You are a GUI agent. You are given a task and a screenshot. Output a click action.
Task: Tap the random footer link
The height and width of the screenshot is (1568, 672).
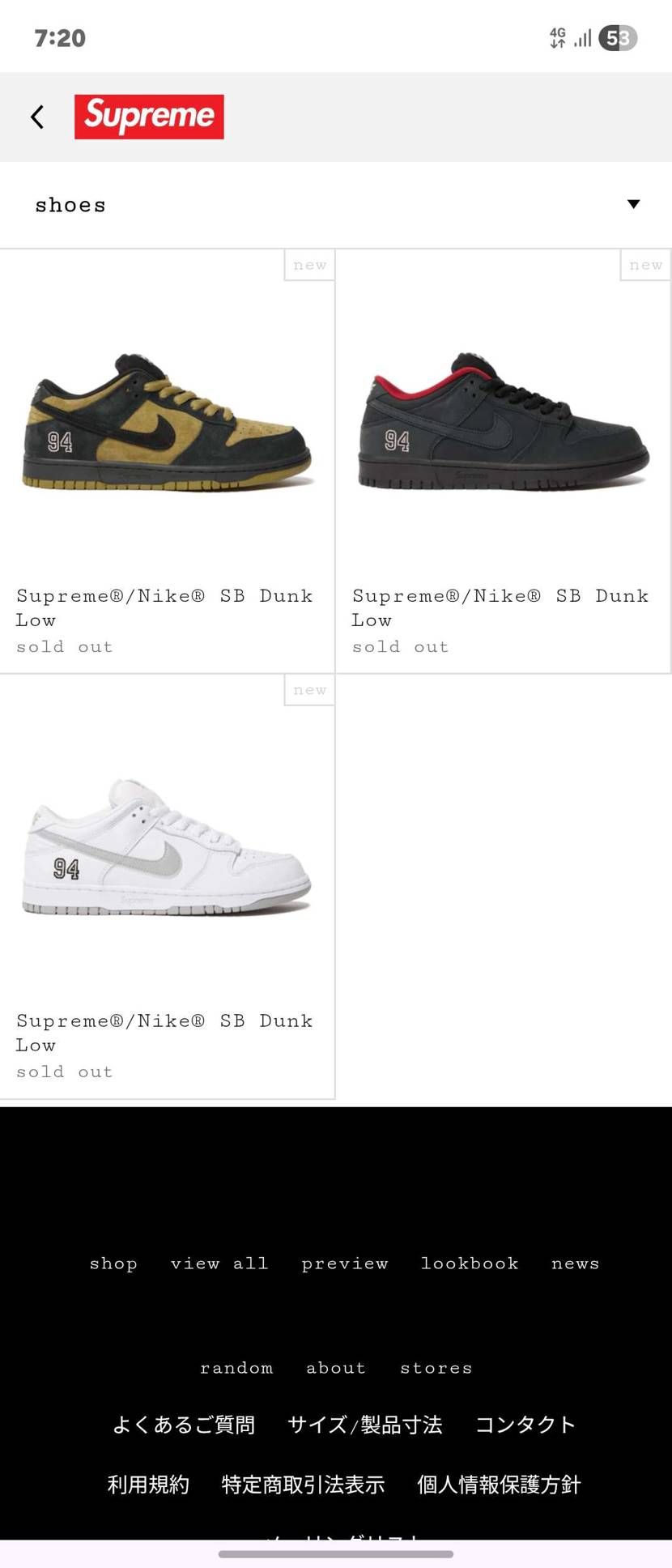236,1368
